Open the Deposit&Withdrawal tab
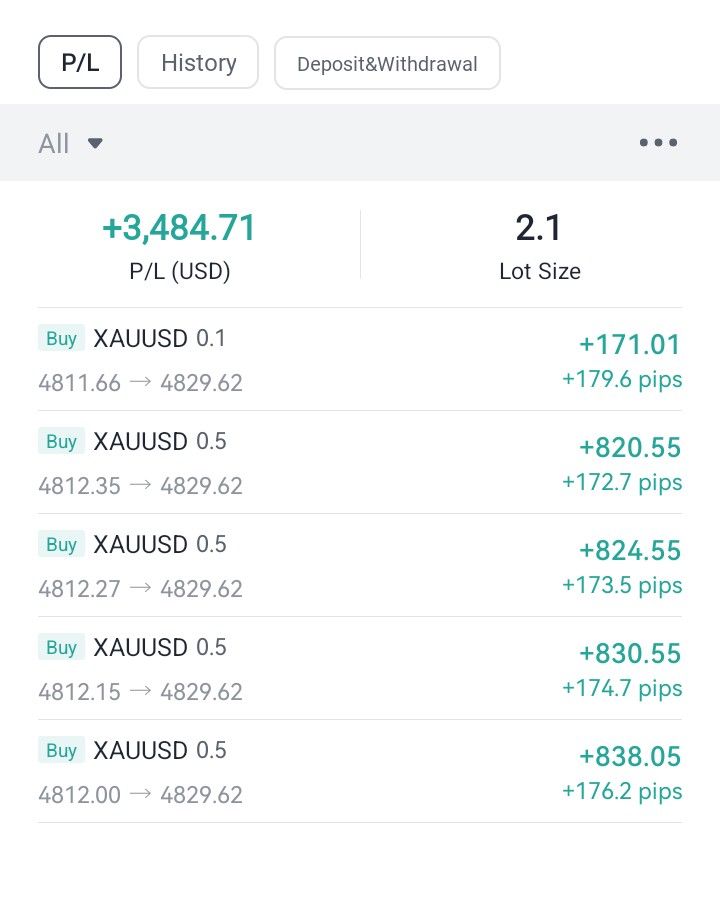 (387, 64)
